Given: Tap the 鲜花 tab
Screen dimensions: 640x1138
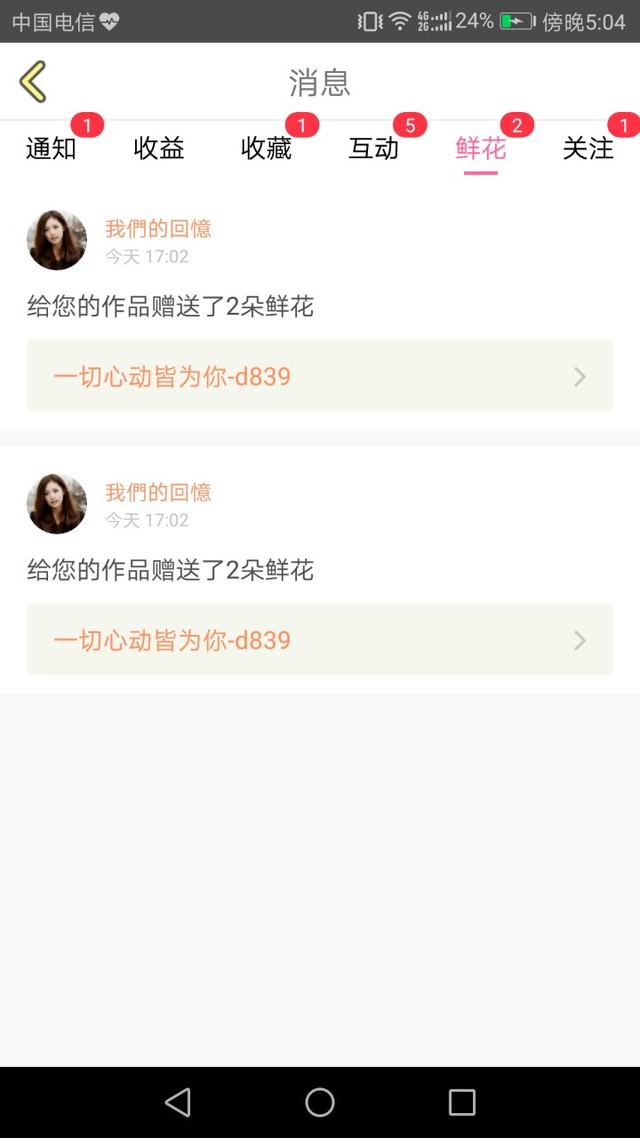Looking at the screenshot, I should tap(480, 149).
